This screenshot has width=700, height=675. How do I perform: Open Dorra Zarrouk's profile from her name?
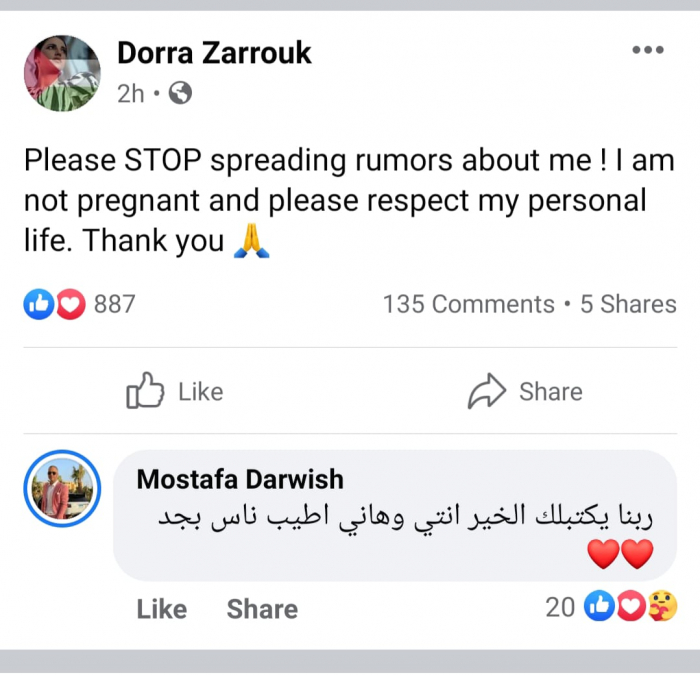(214, 52)
